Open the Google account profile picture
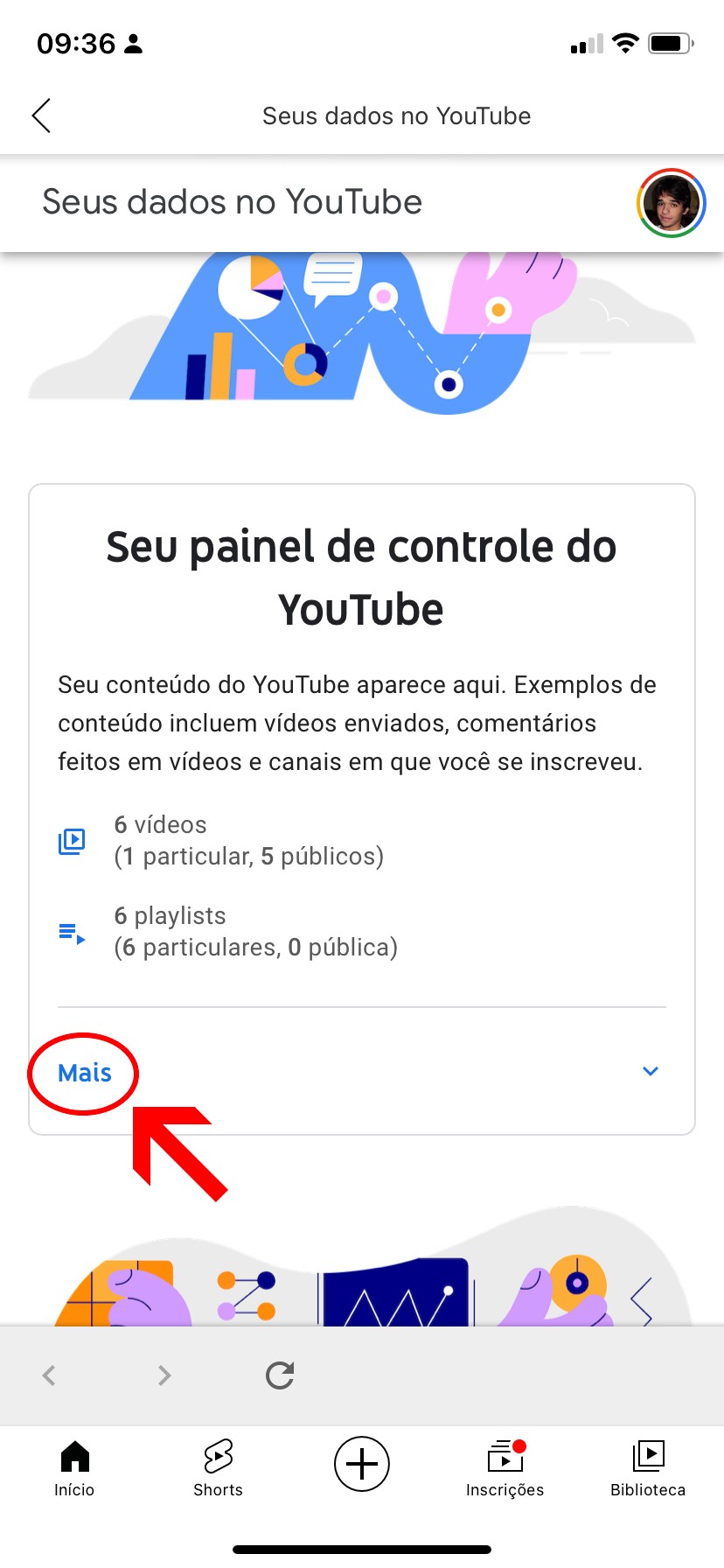The image size is (724, 1568). 671,203
